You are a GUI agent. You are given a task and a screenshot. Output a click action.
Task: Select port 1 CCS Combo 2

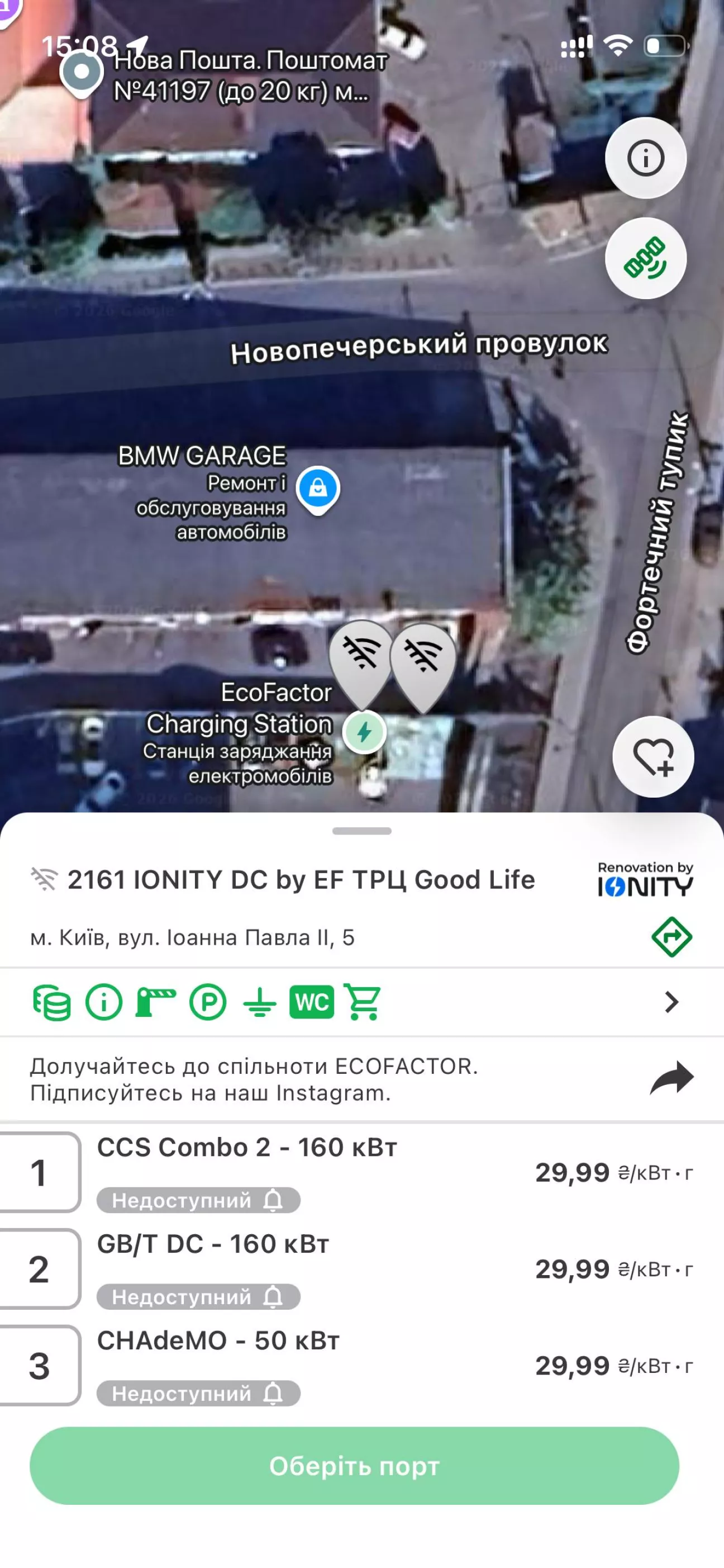40,1172
